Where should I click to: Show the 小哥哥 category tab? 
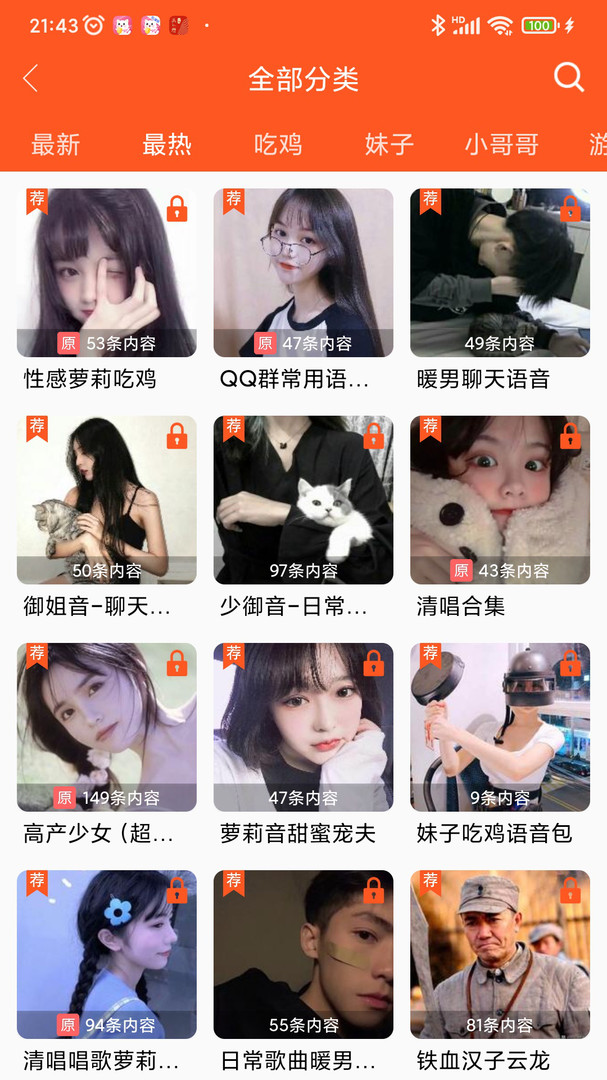click(501, 145)
